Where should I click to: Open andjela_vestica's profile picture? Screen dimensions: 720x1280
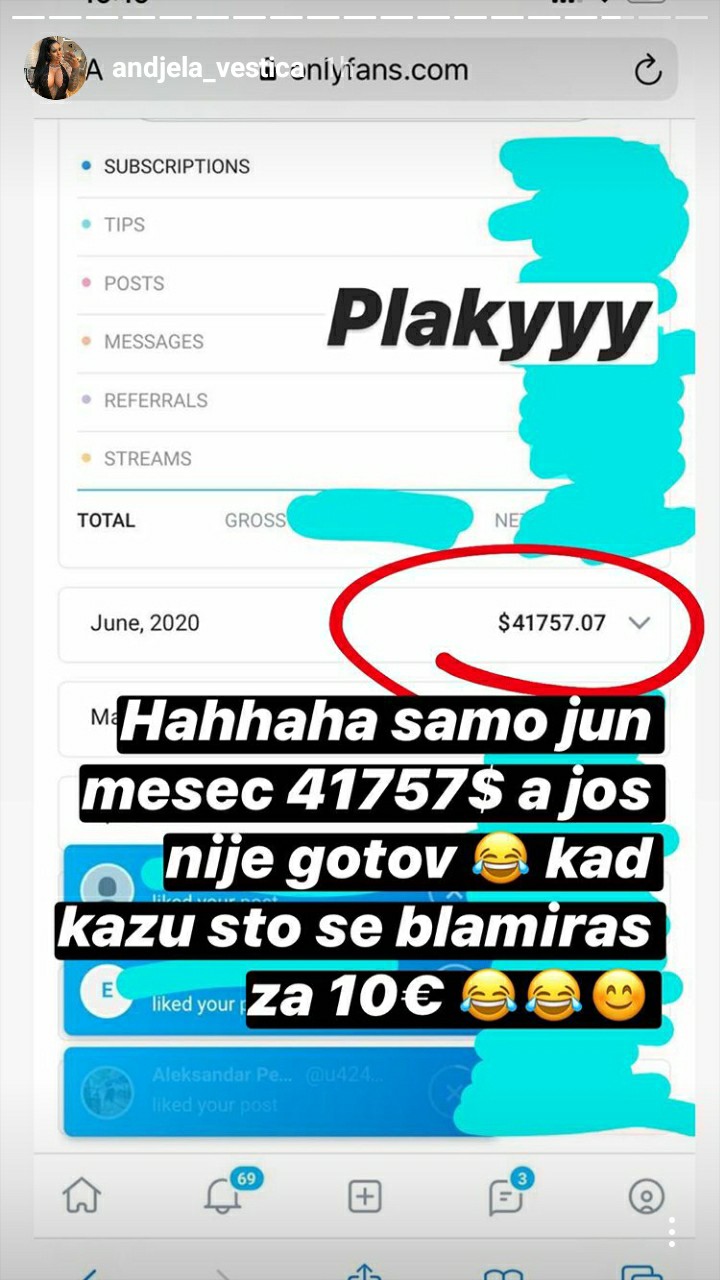click(58, 68)
